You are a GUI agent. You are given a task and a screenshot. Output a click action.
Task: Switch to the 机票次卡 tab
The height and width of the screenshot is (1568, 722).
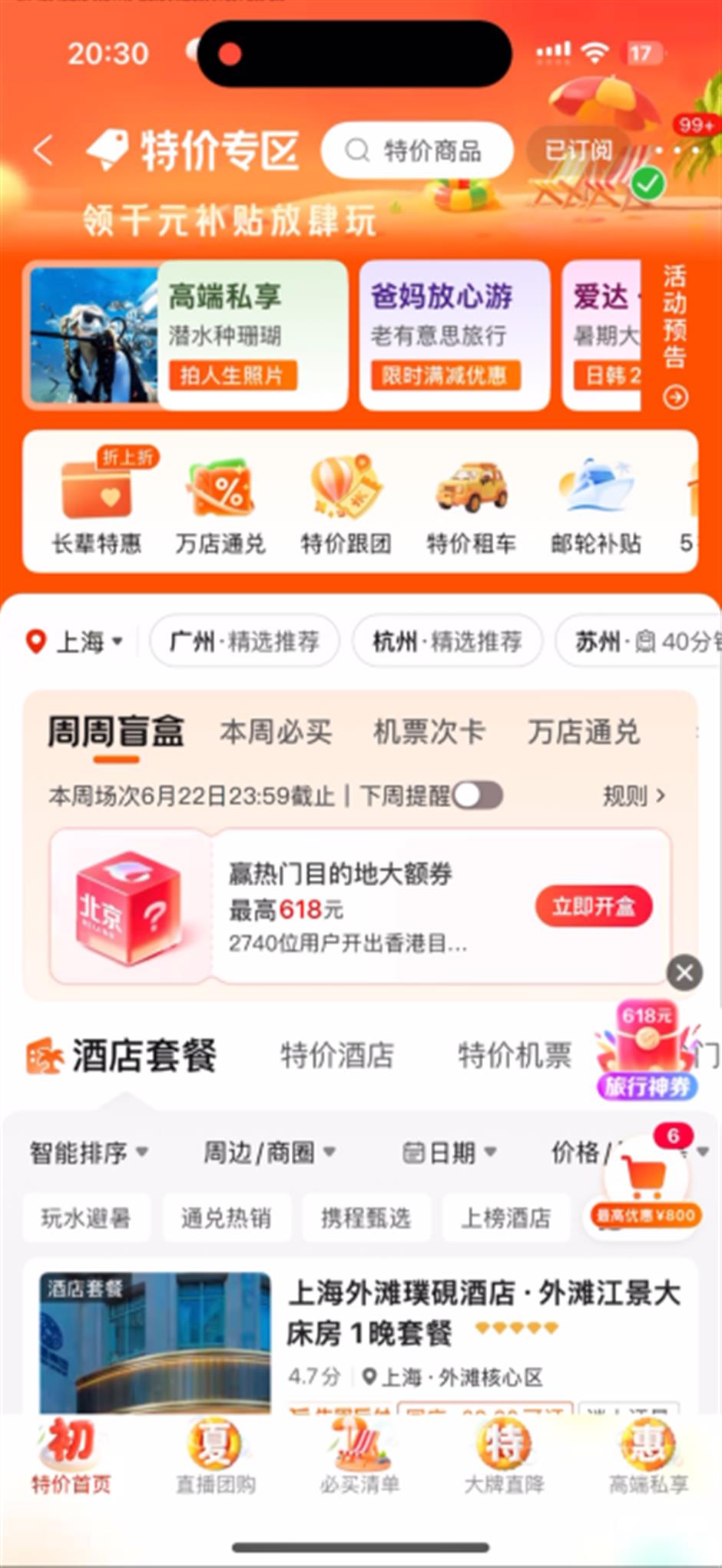430,732
